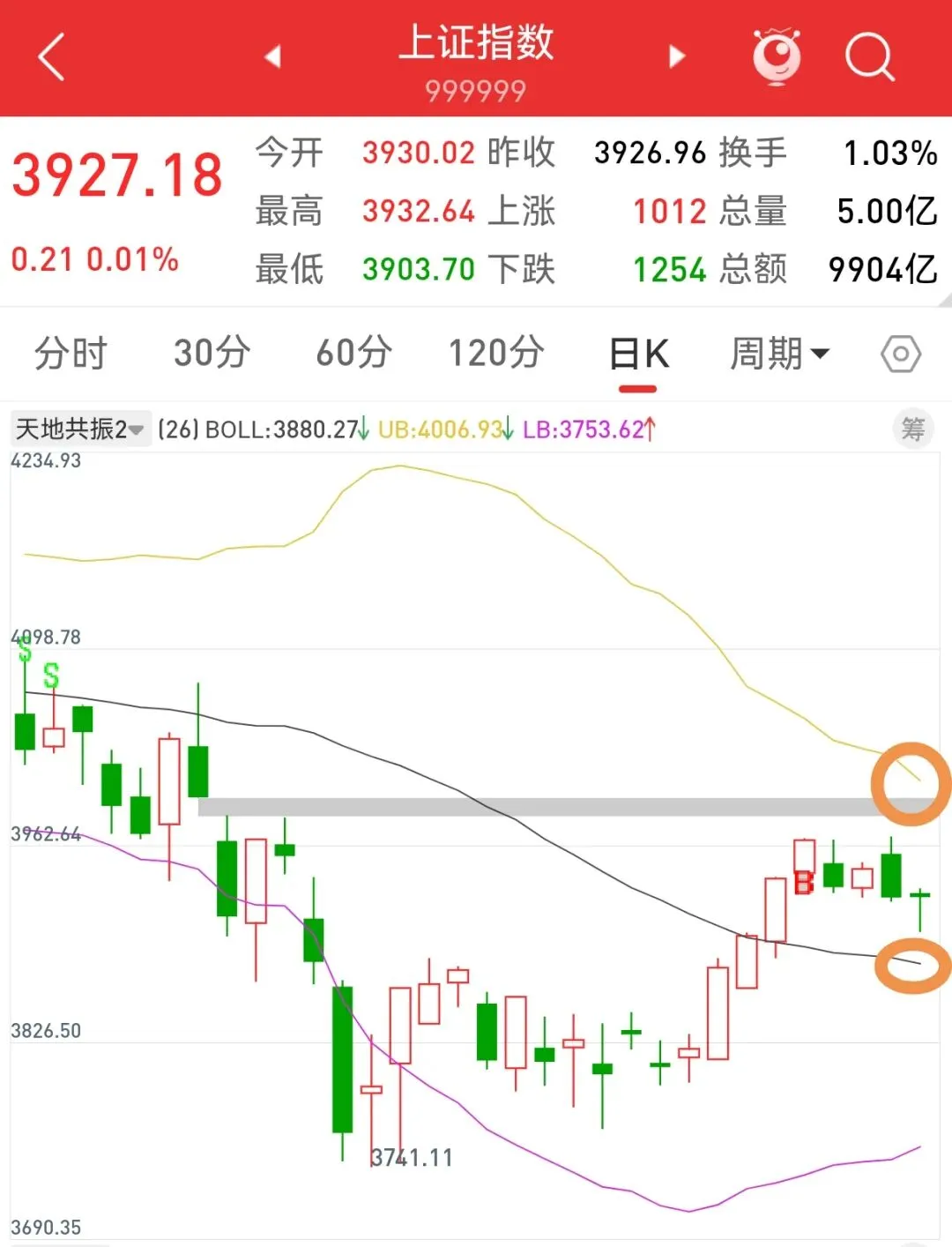Show the 120分 chart

click(496, 354)
